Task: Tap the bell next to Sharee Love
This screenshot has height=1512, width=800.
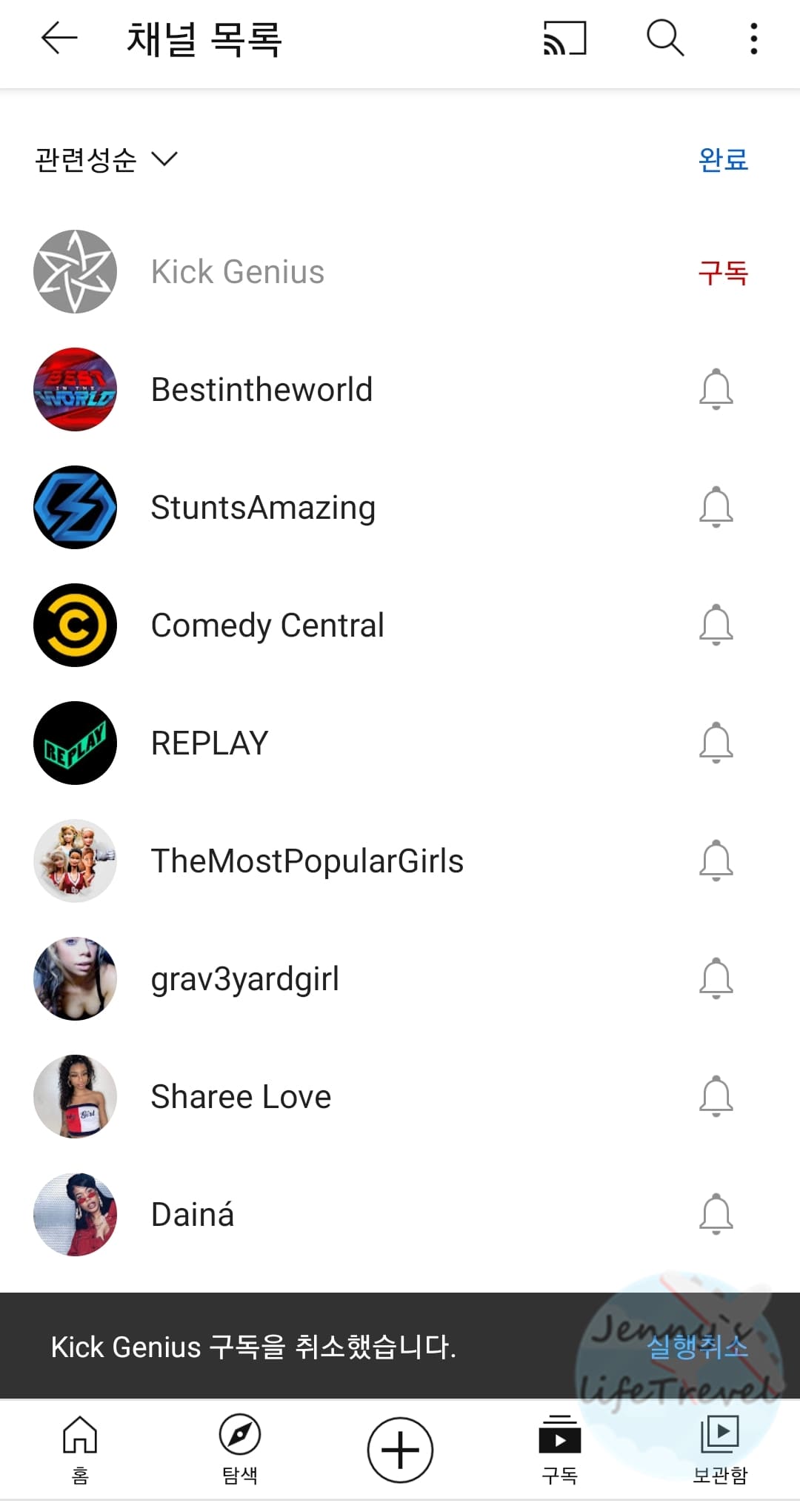Action: (716, 1096)
